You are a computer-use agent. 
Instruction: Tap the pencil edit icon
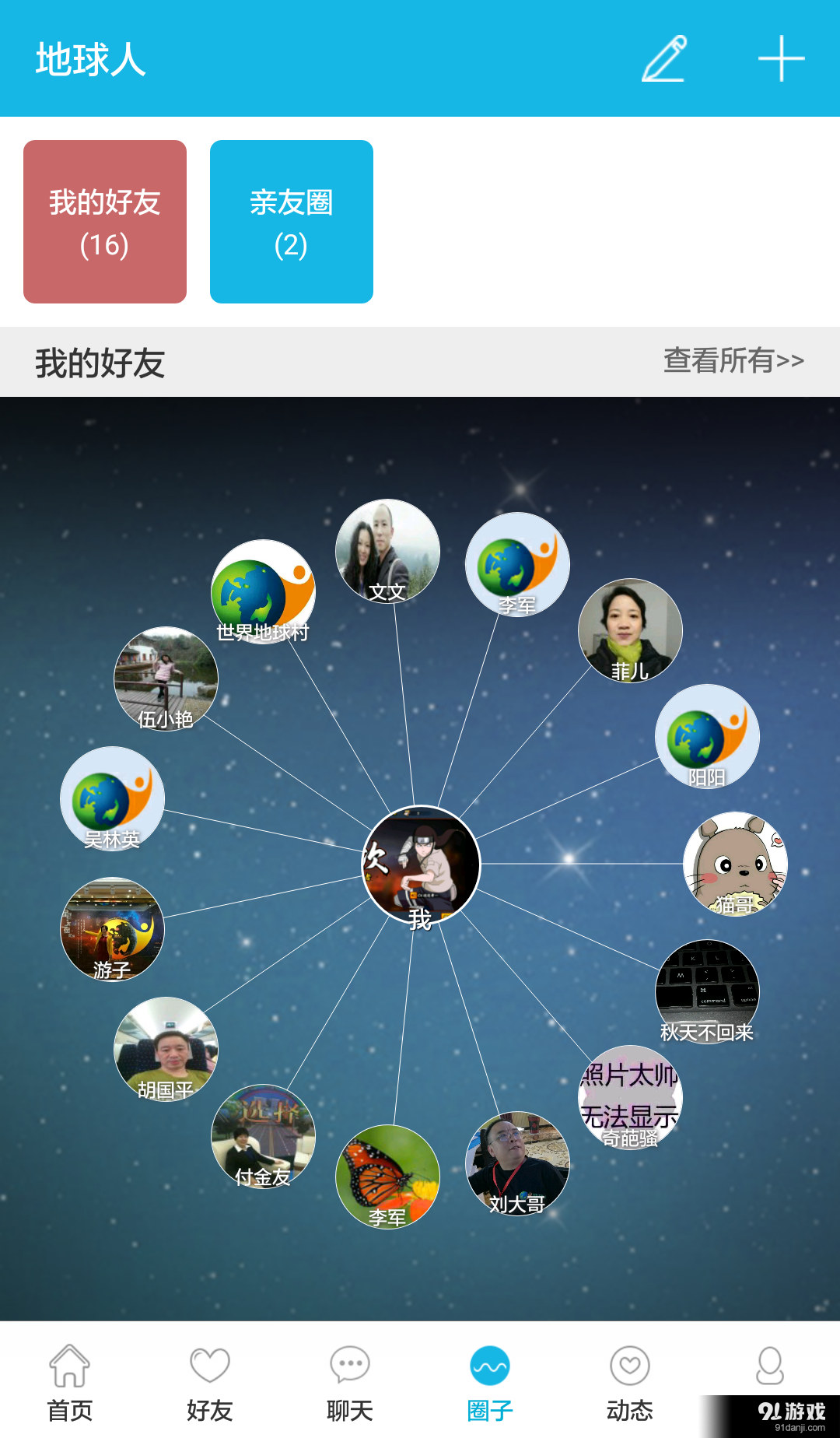click(663, 58)
